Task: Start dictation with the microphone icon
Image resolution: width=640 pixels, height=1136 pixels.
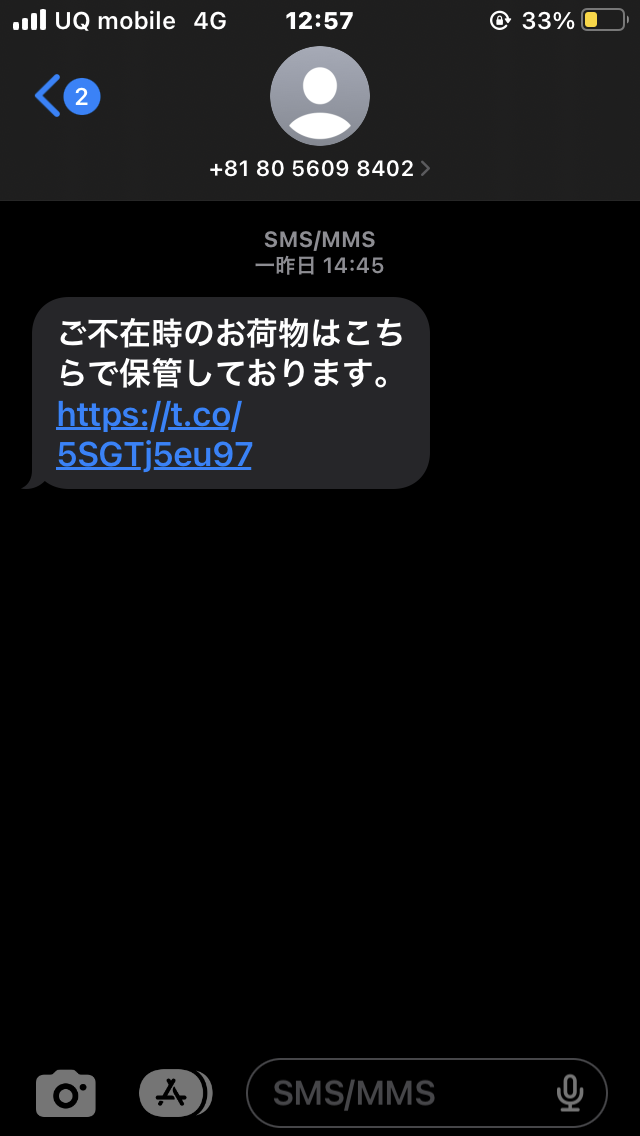Action: 570,1093
